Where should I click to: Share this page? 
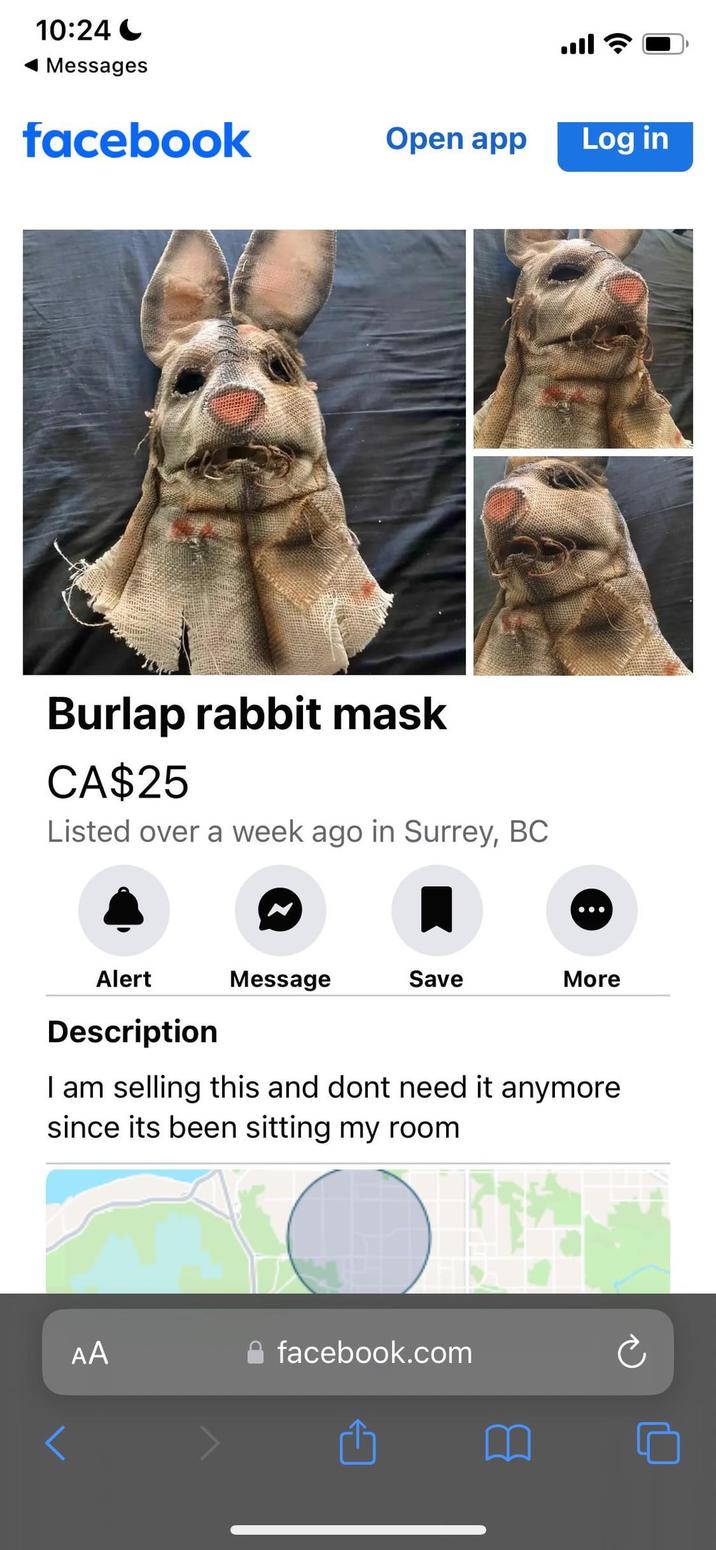point(357,1443)
